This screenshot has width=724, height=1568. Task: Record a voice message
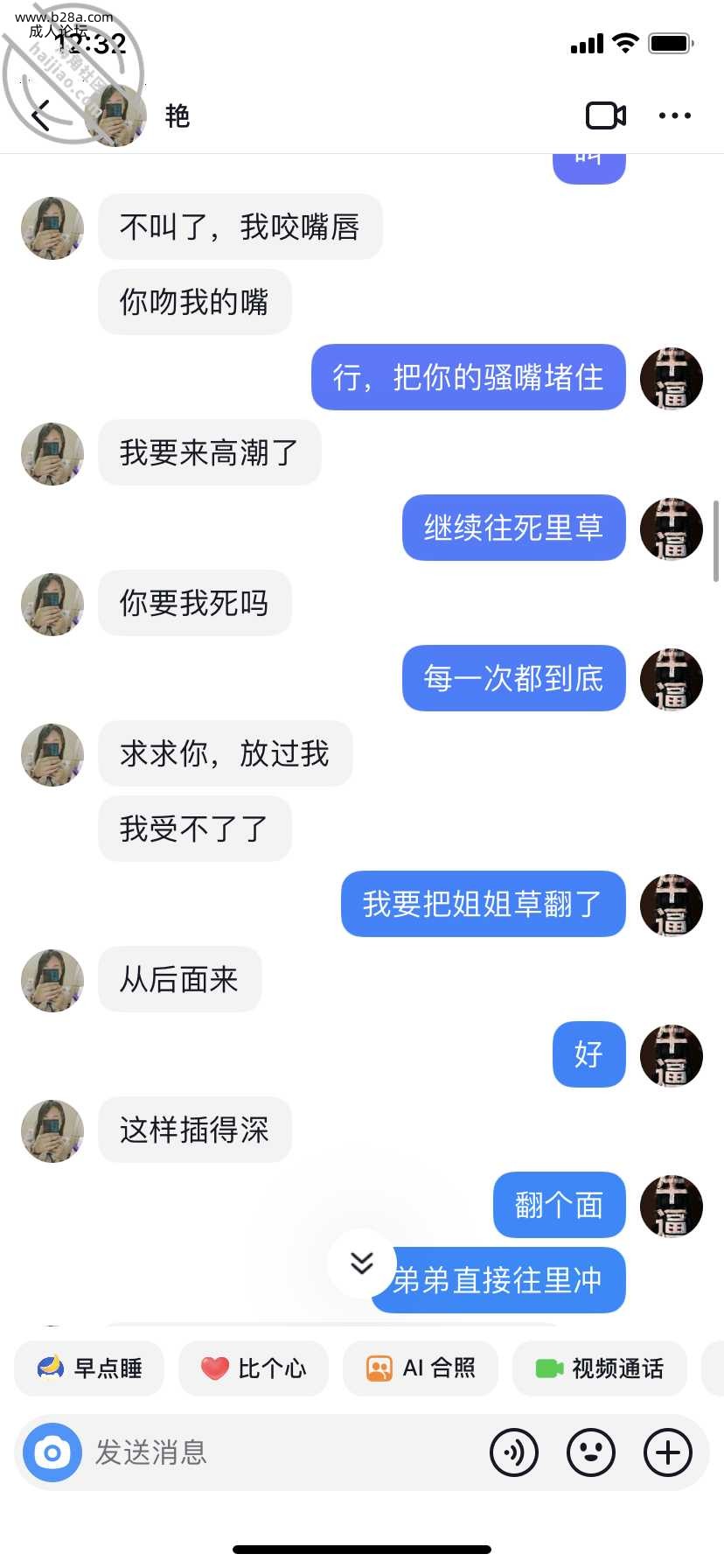click(514, 1452)
